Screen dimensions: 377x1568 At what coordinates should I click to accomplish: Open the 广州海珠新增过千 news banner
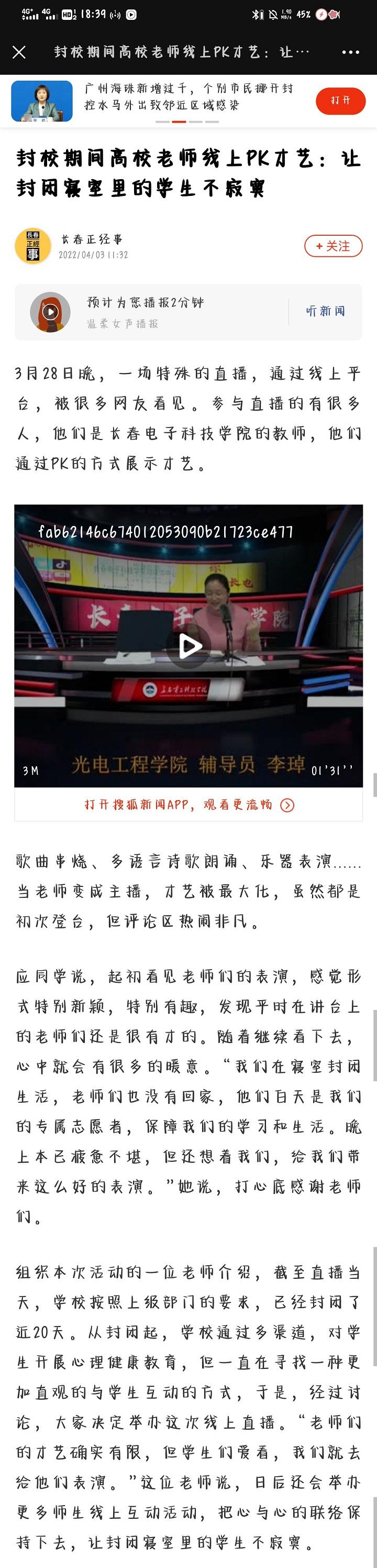click(x=188, y=97)
